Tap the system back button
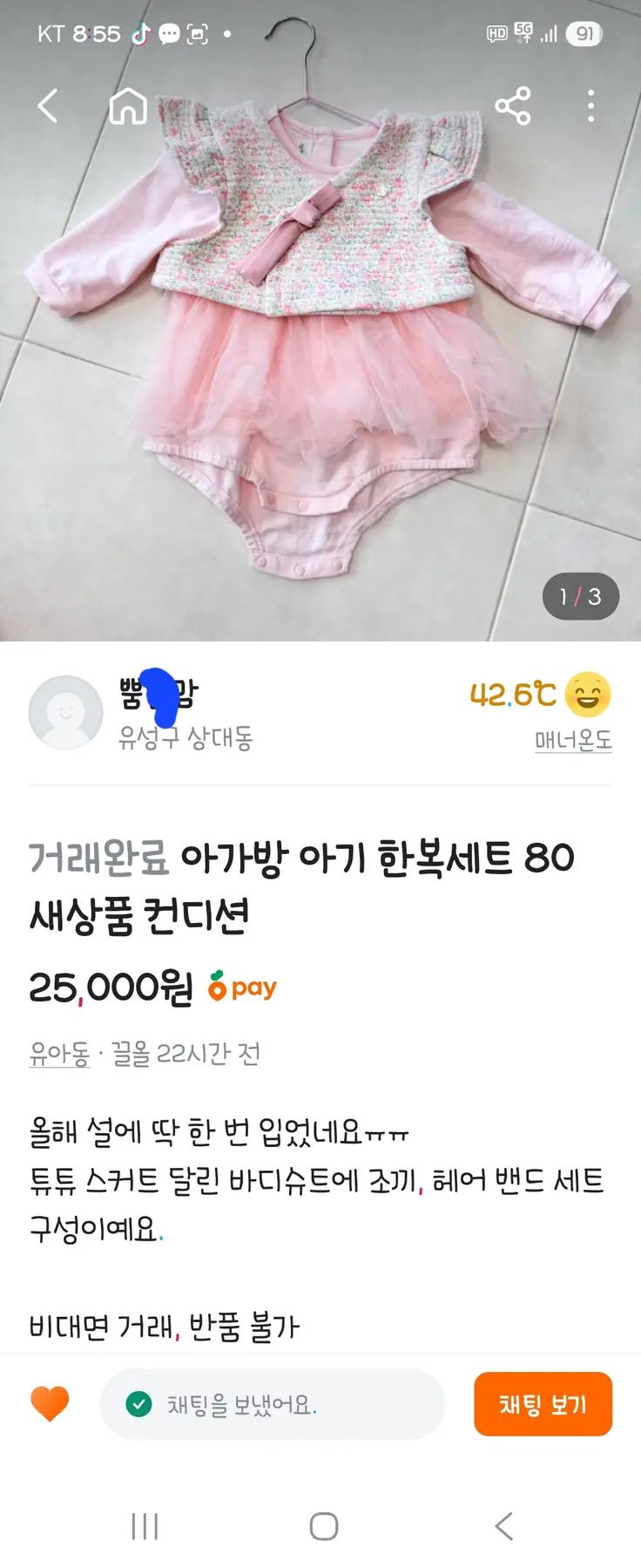Viewport: 641px width, 1568px height. click(503, 1526)
